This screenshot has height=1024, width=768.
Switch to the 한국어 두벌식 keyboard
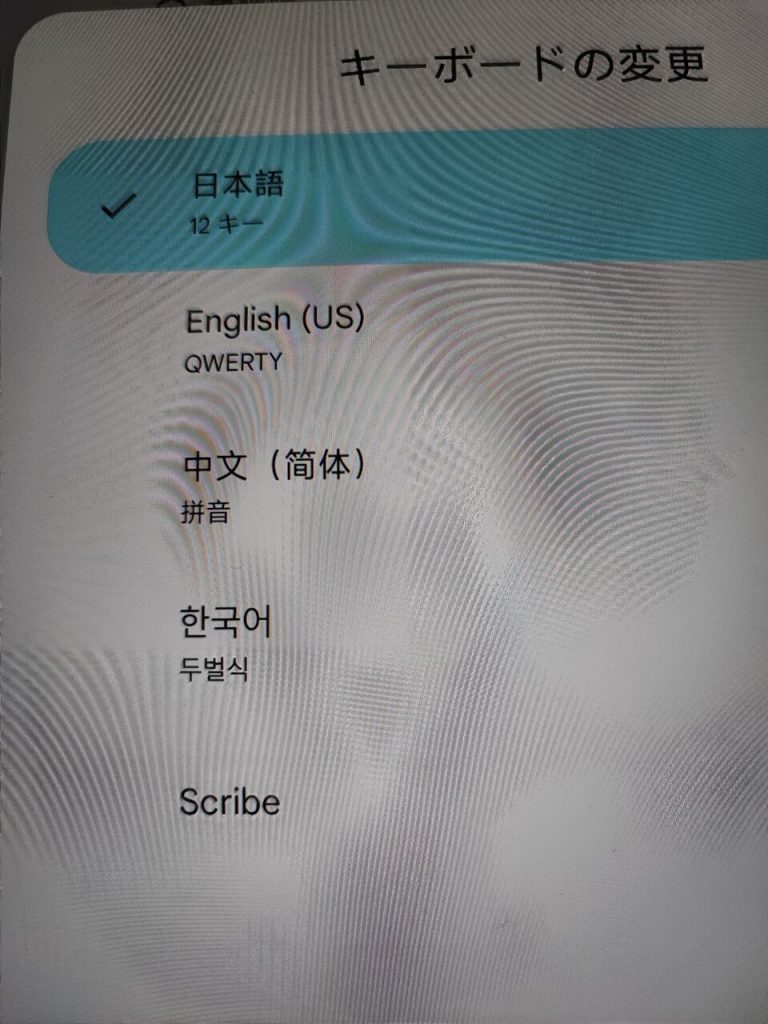pos(226,642)
